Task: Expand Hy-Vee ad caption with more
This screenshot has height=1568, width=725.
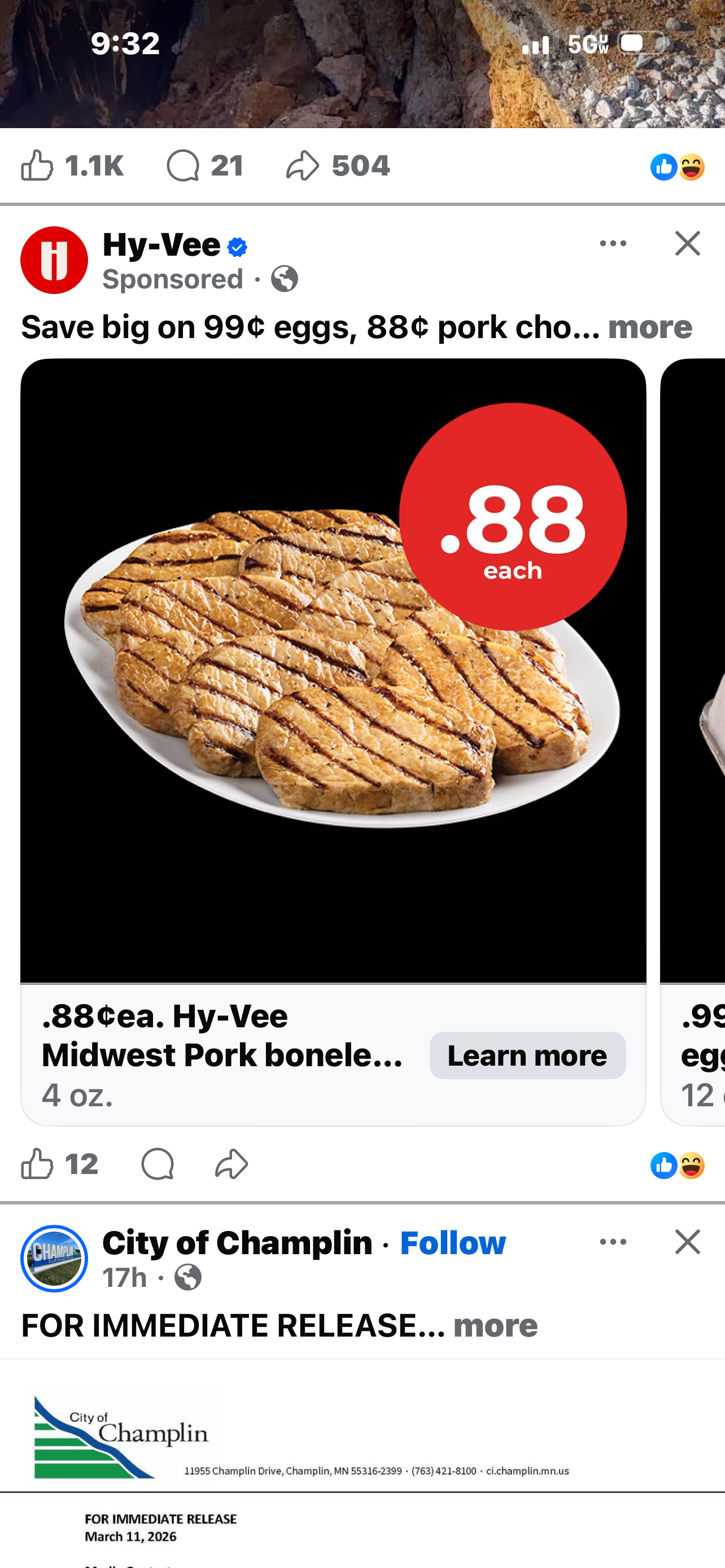Action: pos(649,327)
